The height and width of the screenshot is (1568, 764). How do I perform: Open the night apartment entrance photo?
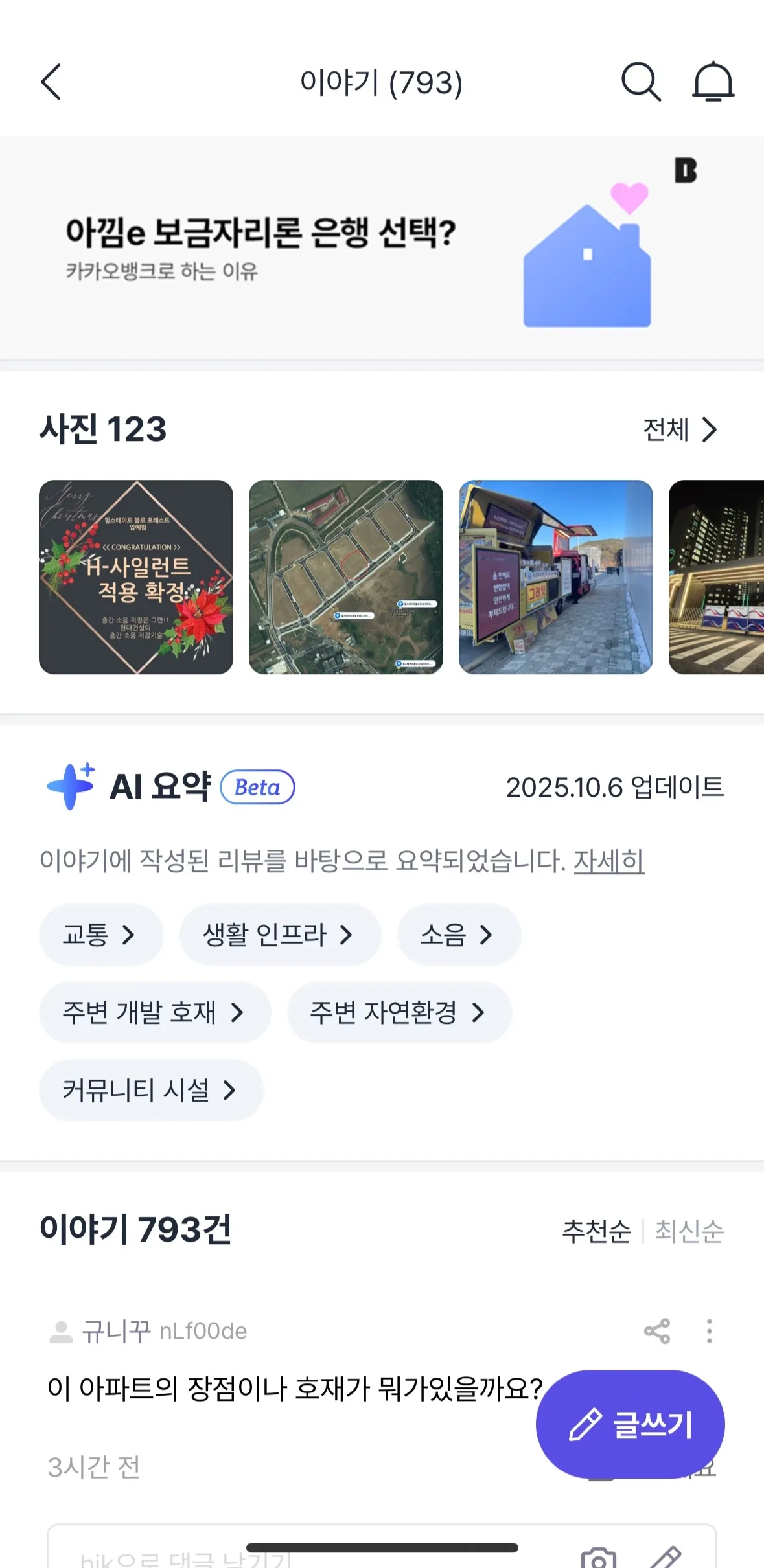tap(716, 577)
